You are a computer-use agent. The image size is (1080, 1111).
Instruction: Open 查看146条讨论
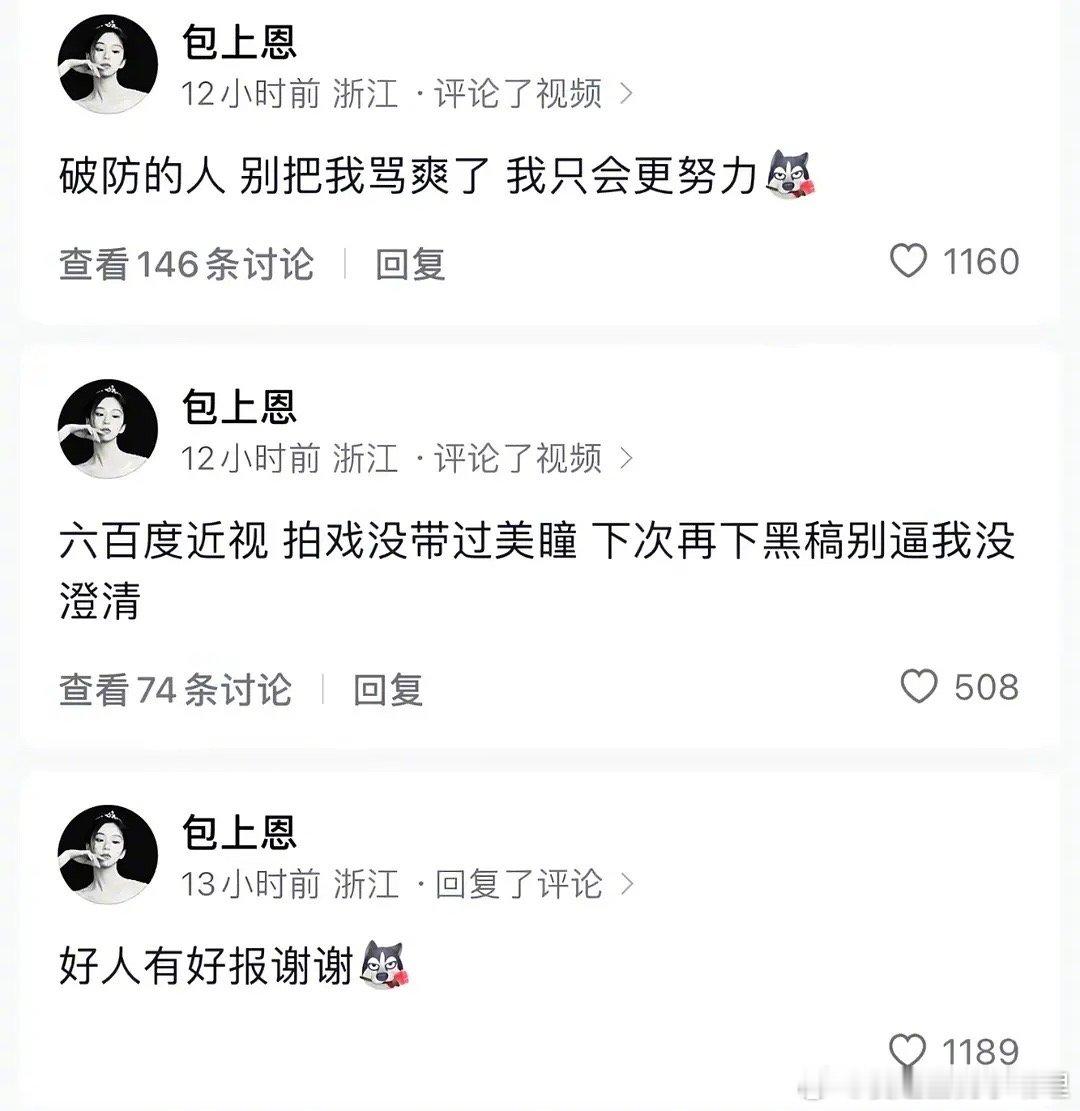pos(185,264)
